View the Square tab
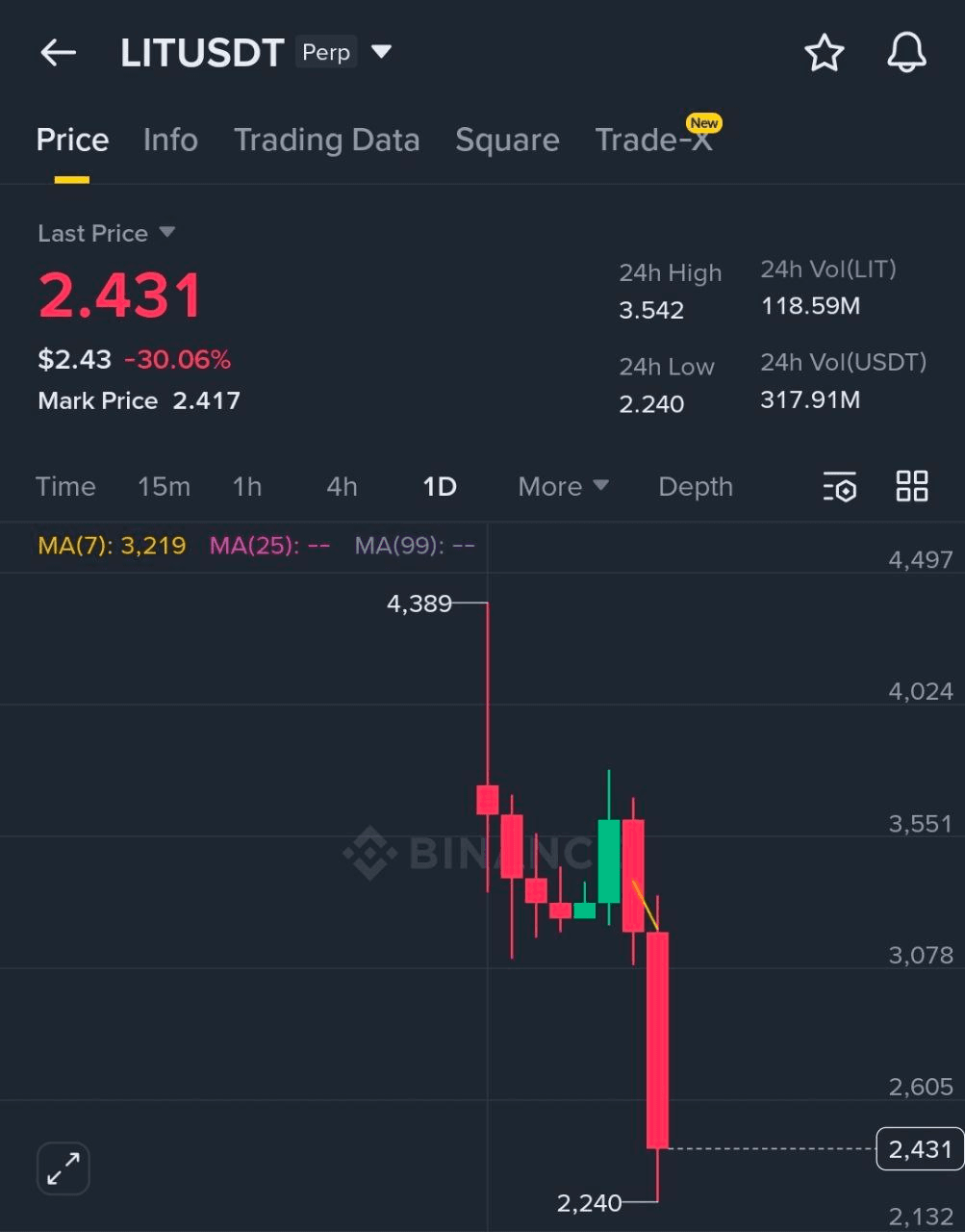The width and height of the screenshot is (965, 1232). pyautogui.click(x=507, y=141)
